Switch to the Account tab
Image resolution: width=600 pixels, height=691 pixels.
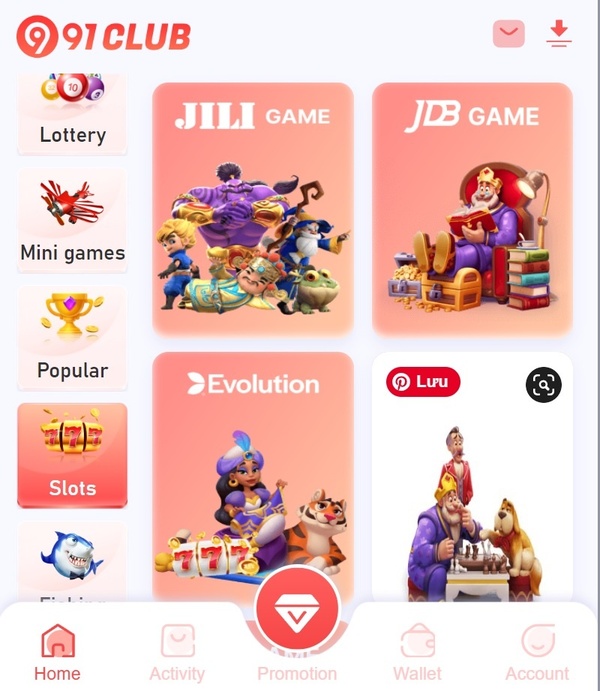click(537, 652)
